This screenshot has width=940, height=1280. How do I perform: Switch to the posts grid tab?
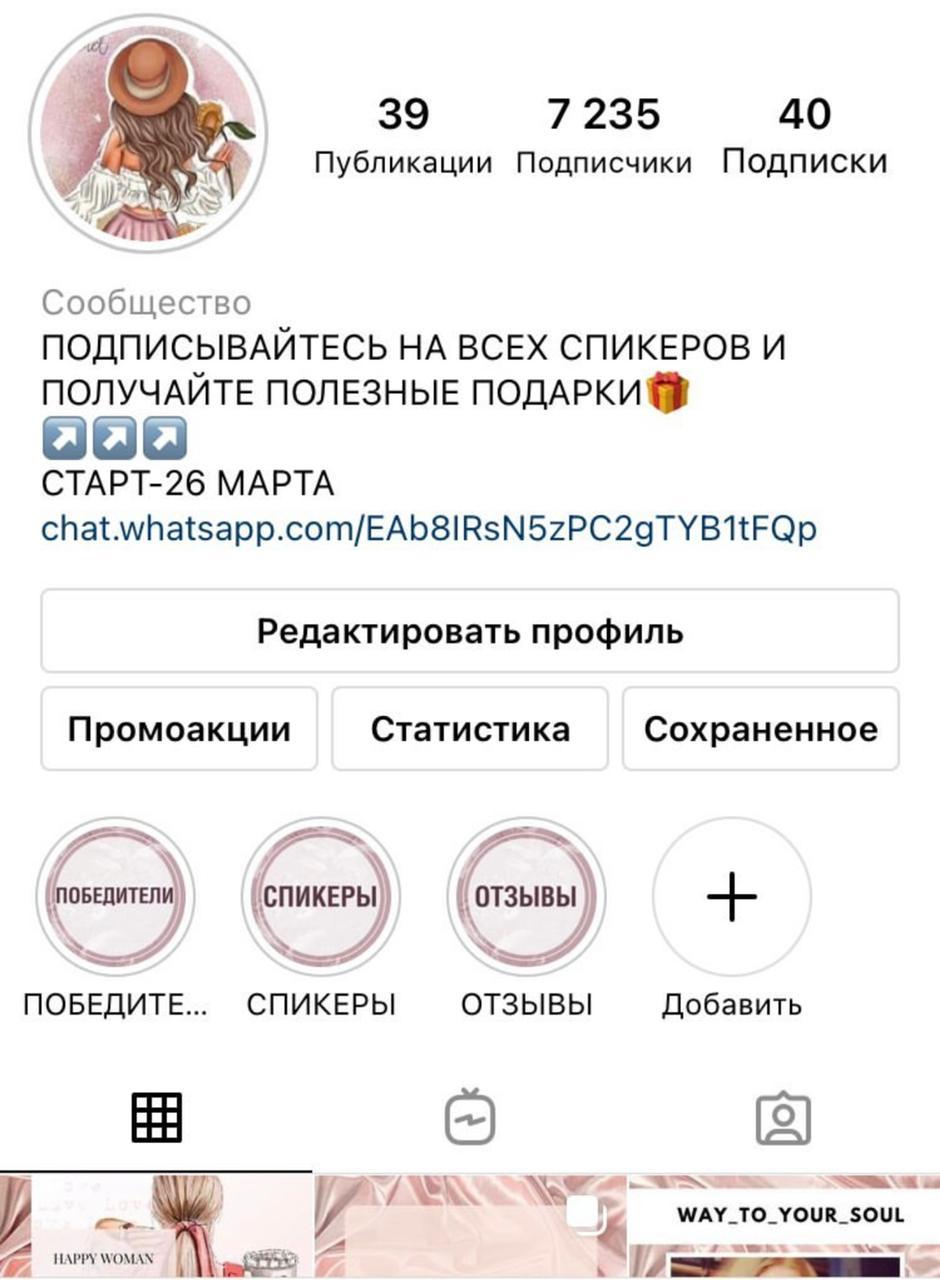[157, 1117]
